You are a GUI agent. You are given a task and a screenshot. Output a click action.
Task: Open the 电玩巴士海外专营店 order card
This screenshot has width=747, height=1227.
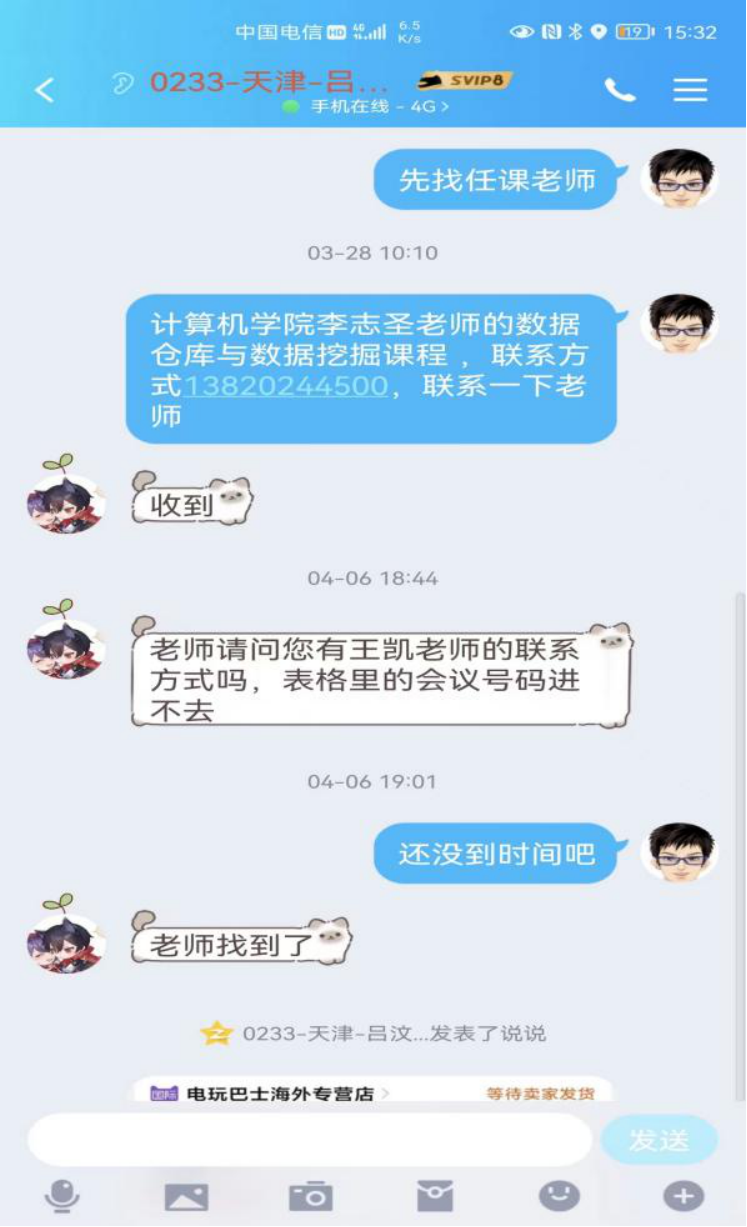(372, 1092)
